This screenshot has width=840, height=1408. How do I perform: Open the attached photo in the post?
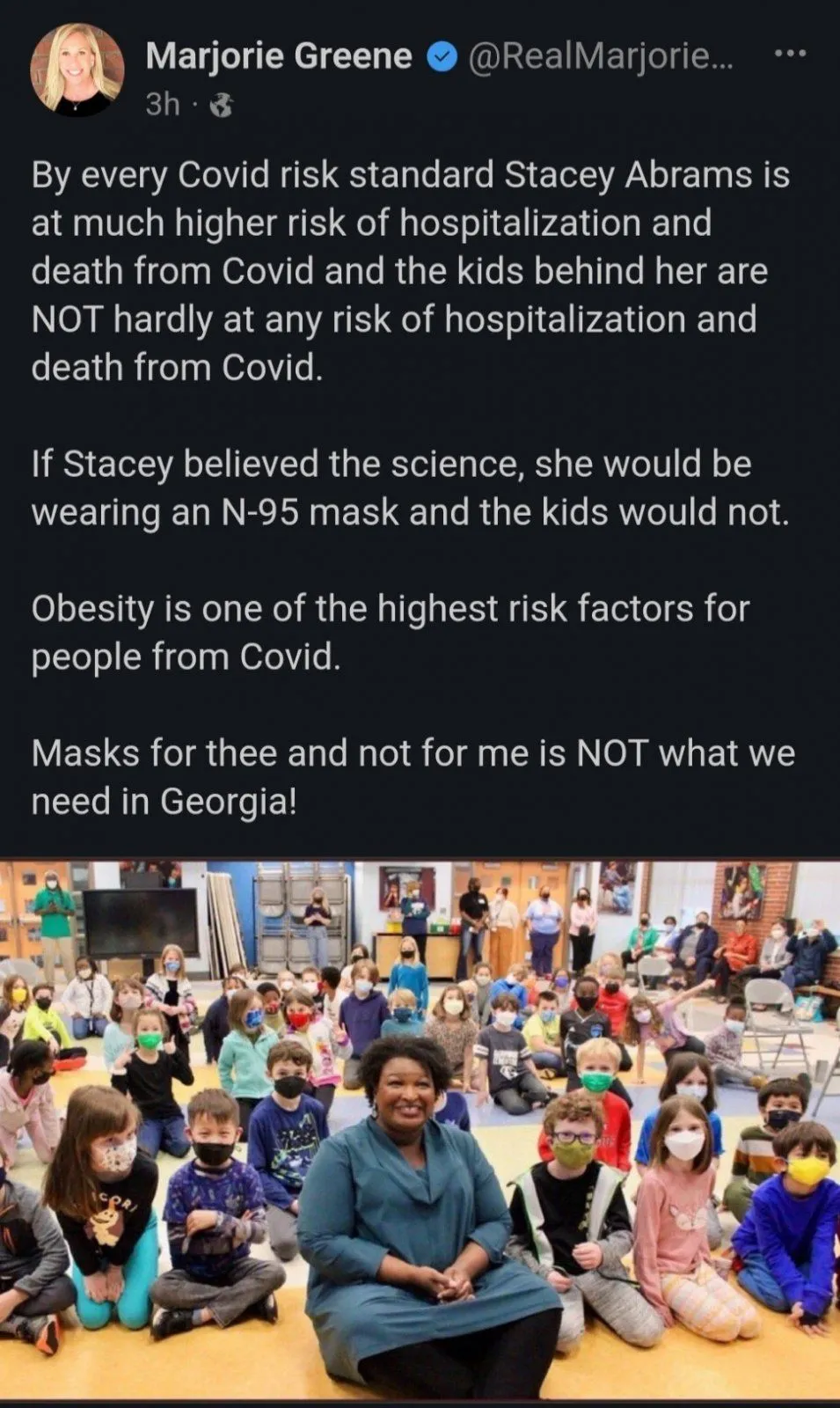[x=420, y=1129]
